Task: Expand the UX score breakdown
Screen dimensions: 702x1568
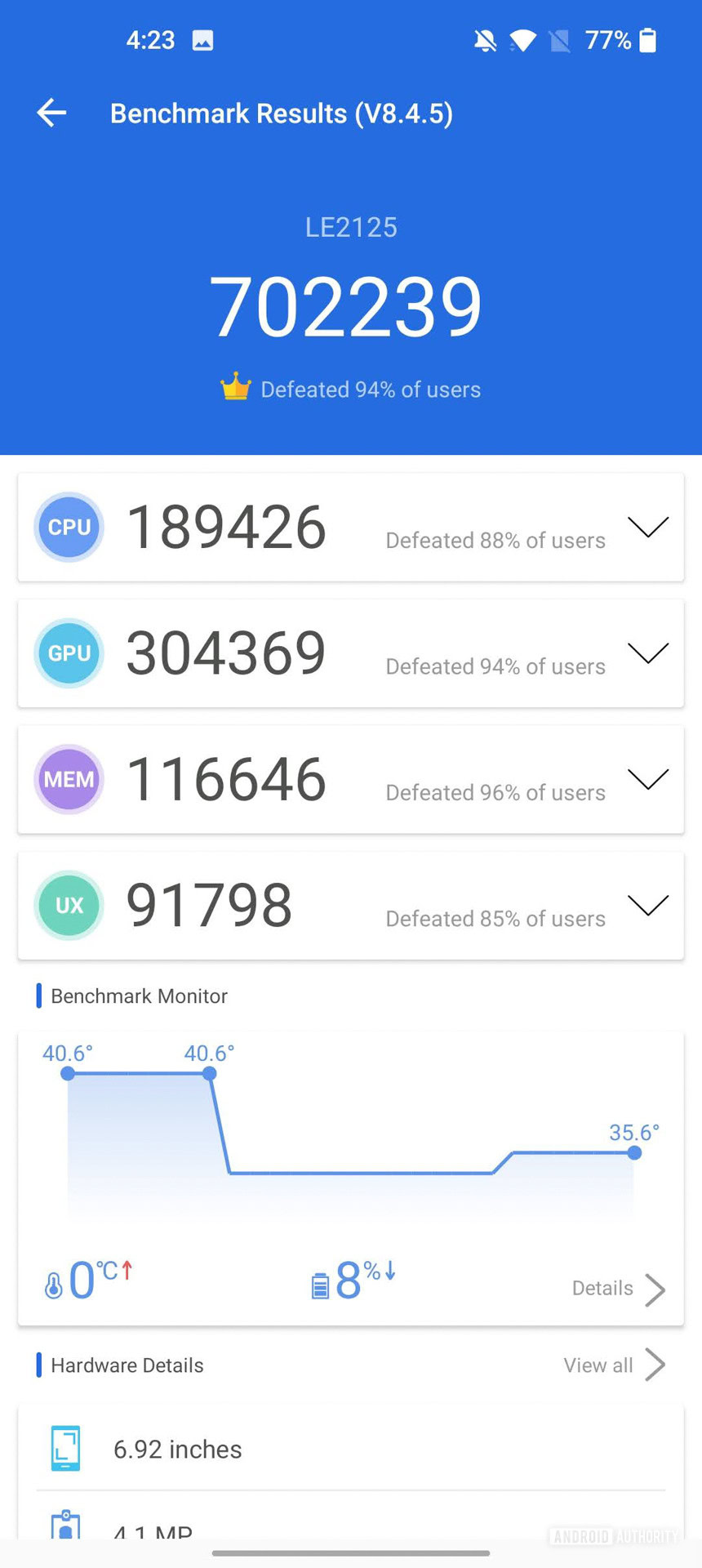Action: tap(648, 905)
